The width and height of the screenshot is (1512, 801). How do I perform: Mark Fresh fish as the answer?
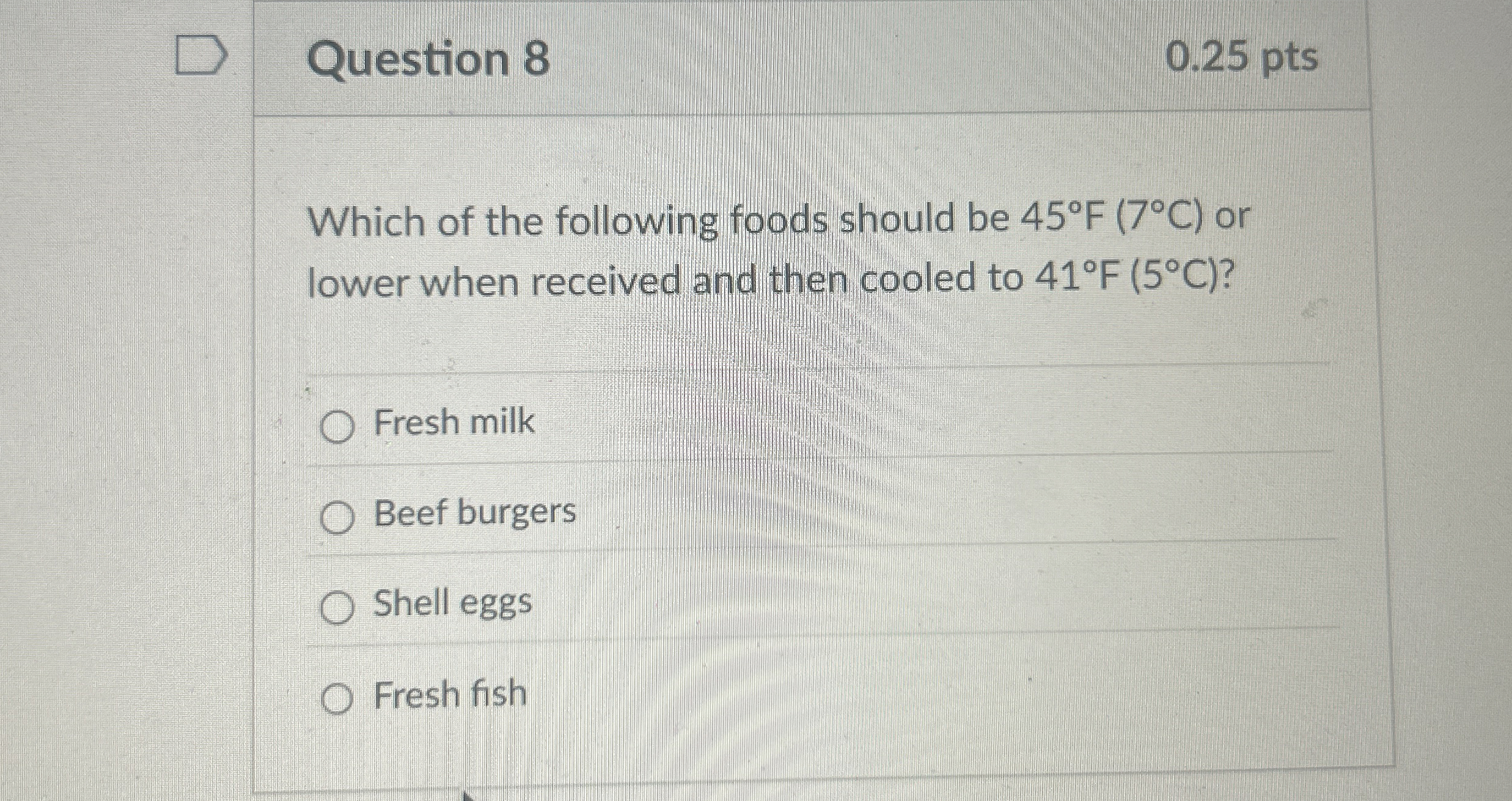click(x=337, y=699)
